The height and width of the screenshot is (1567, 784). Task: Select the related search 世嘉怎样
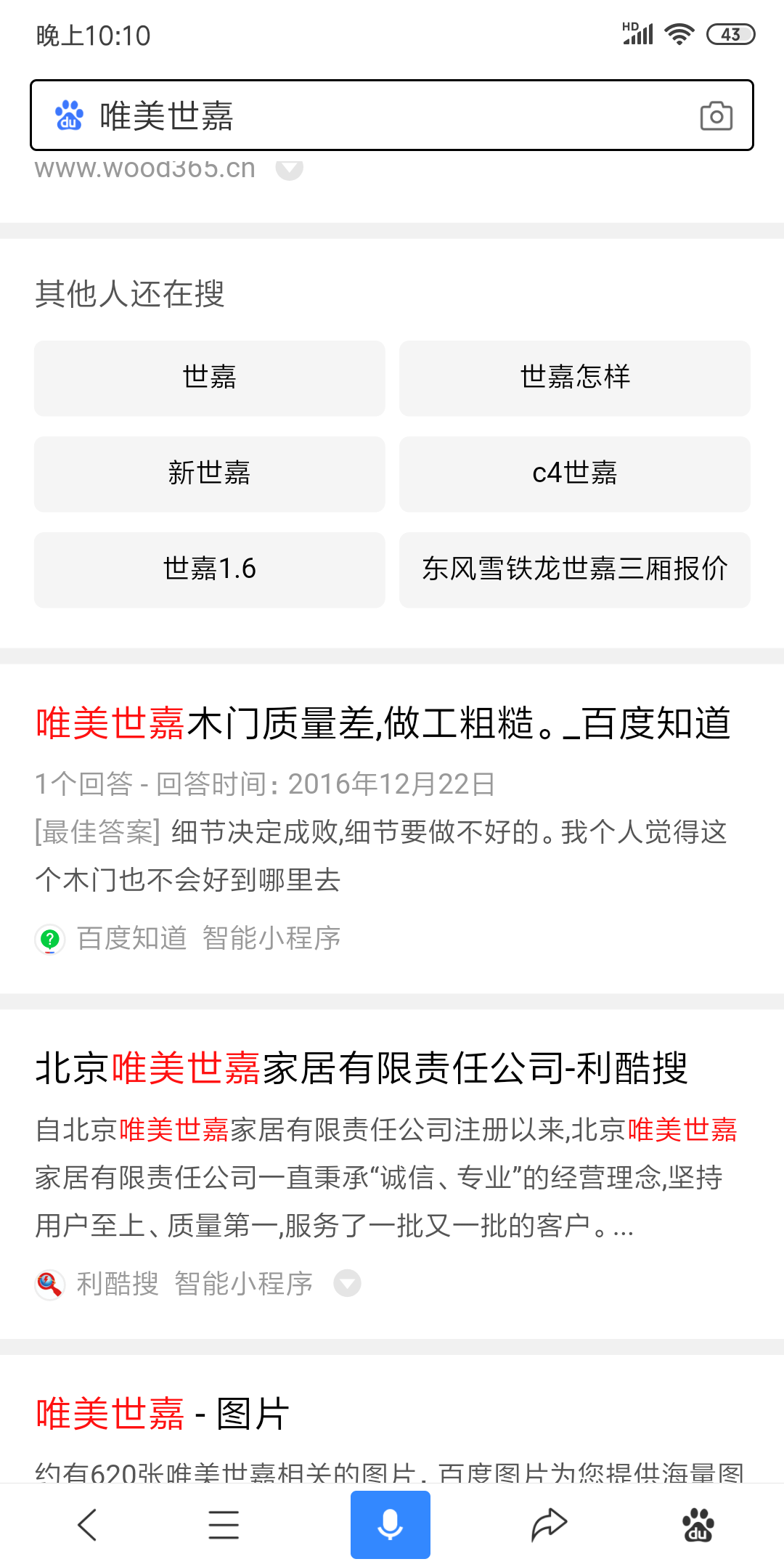tap(574, 378)
